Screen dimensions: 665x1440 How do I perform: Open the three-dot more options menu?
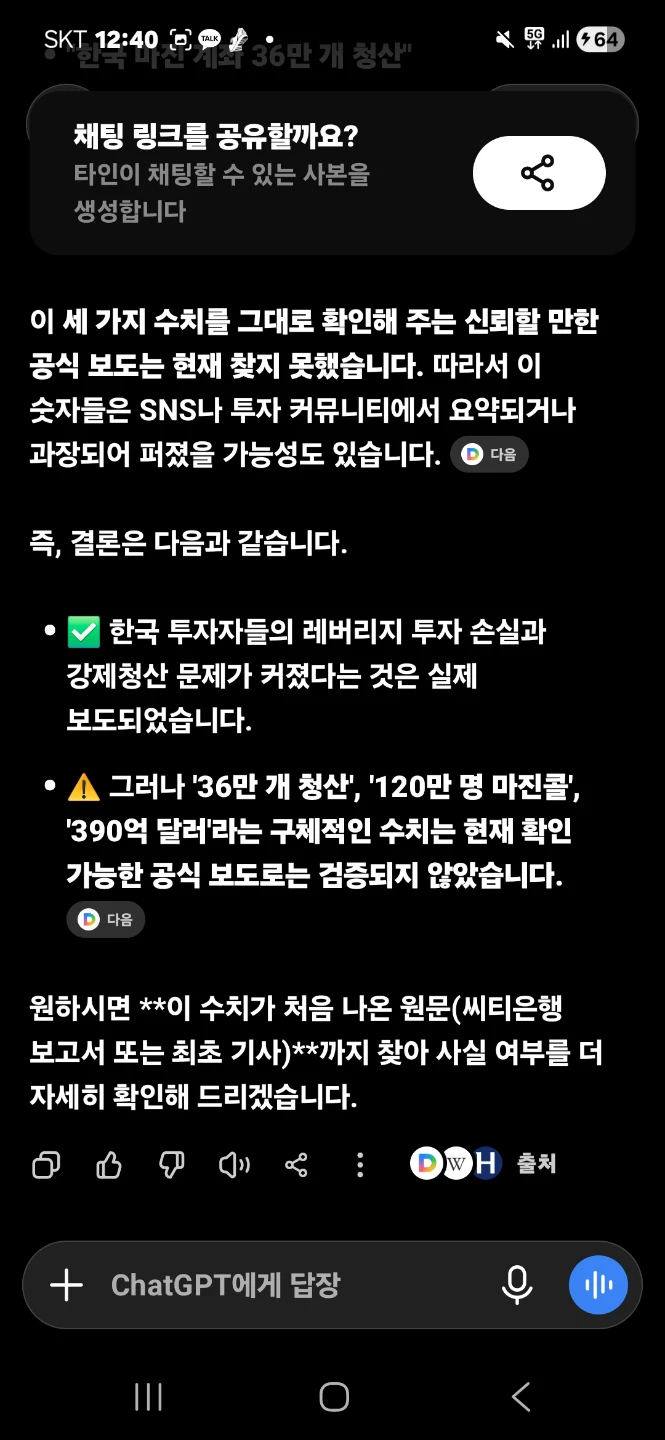pyautogui.click(x=360, y=1164)
